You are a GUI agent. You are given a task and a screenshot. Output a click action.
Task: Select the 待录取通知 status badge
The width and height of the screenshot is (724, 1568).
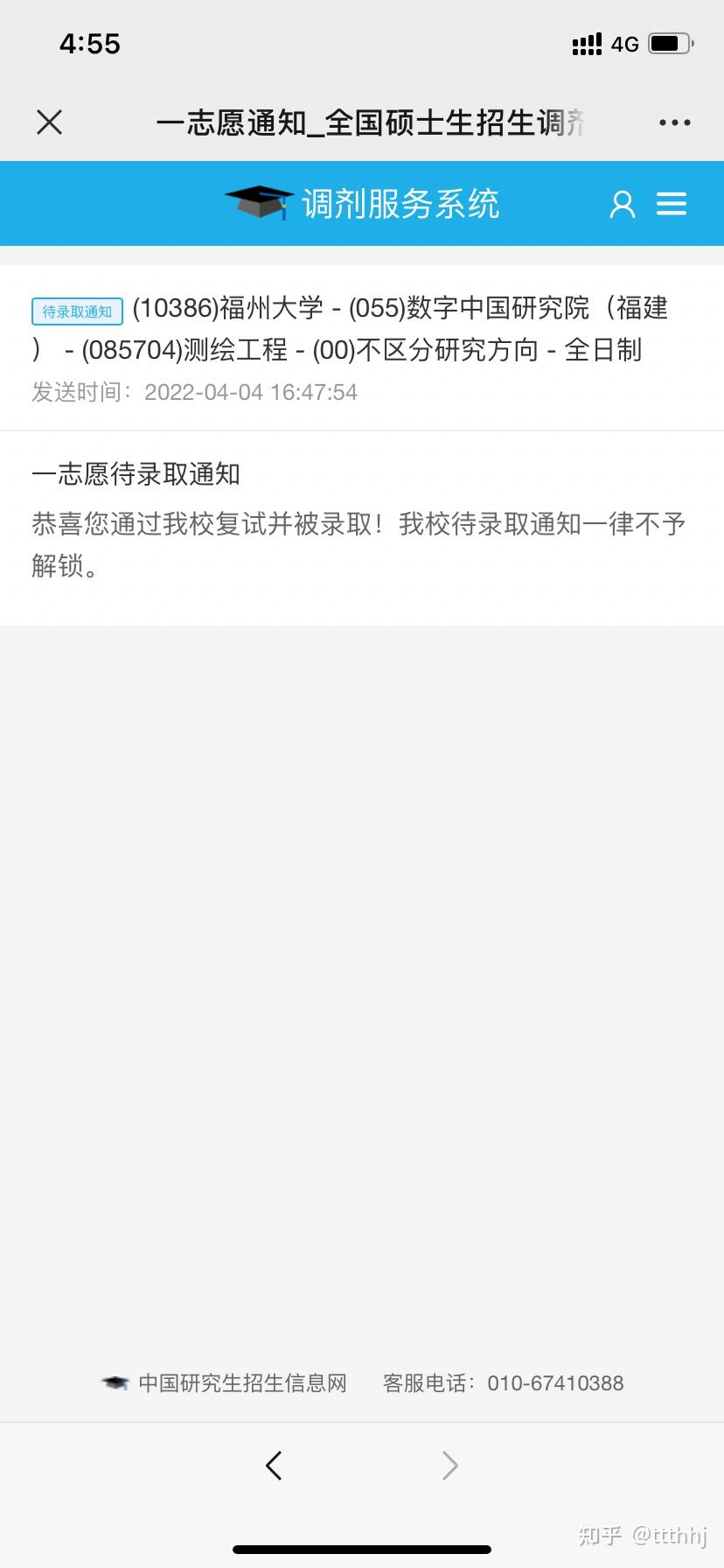pyautogui.click(x=76, y=311)
